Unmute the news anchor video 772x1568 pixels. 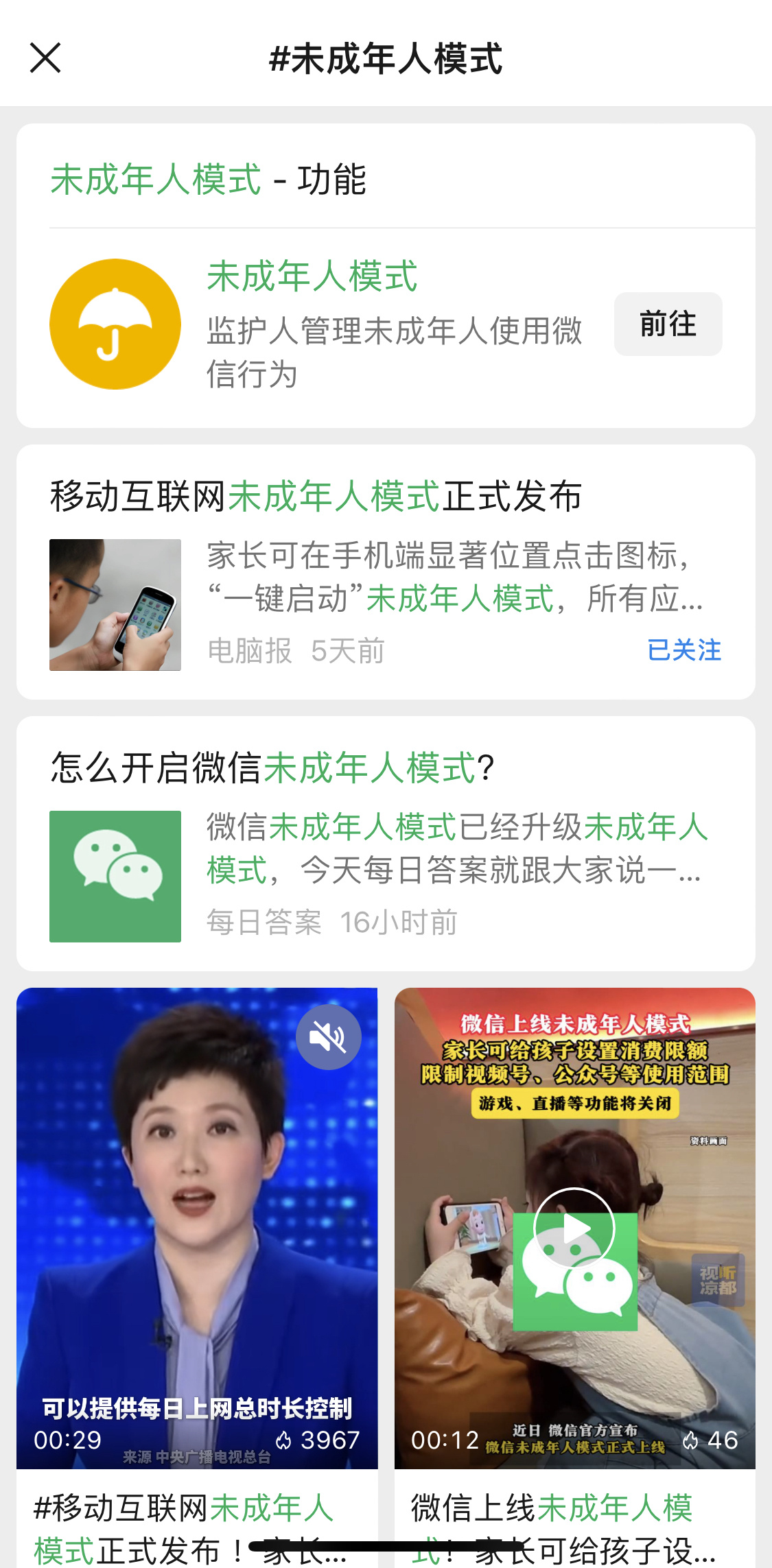(329, 1037)
